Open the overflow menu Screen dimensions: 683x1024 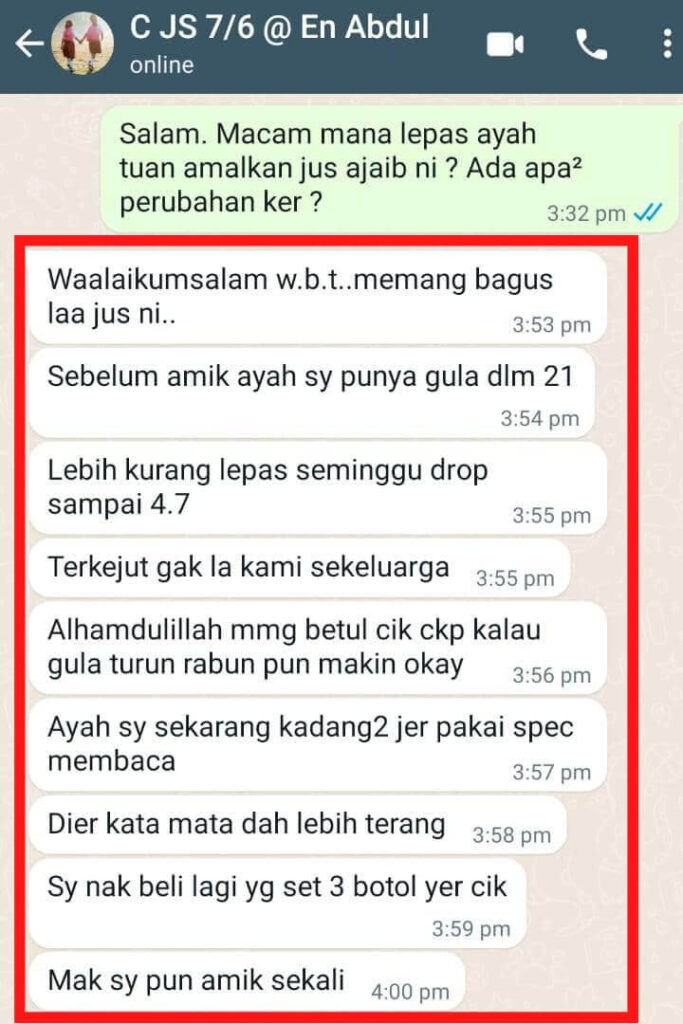[x=667, y=45]
